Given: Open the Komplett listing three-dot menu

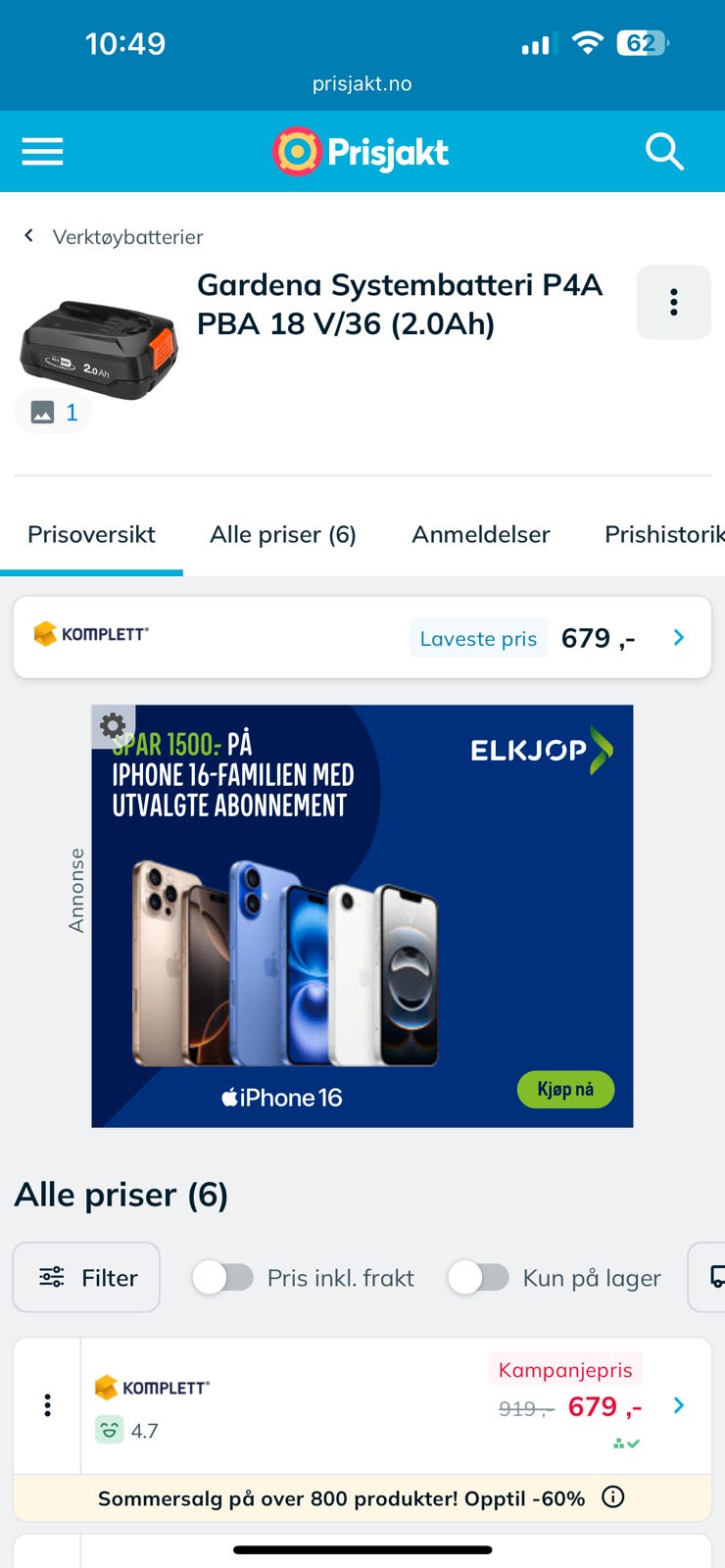Looking at the screenshot, I should point(47,1404).
